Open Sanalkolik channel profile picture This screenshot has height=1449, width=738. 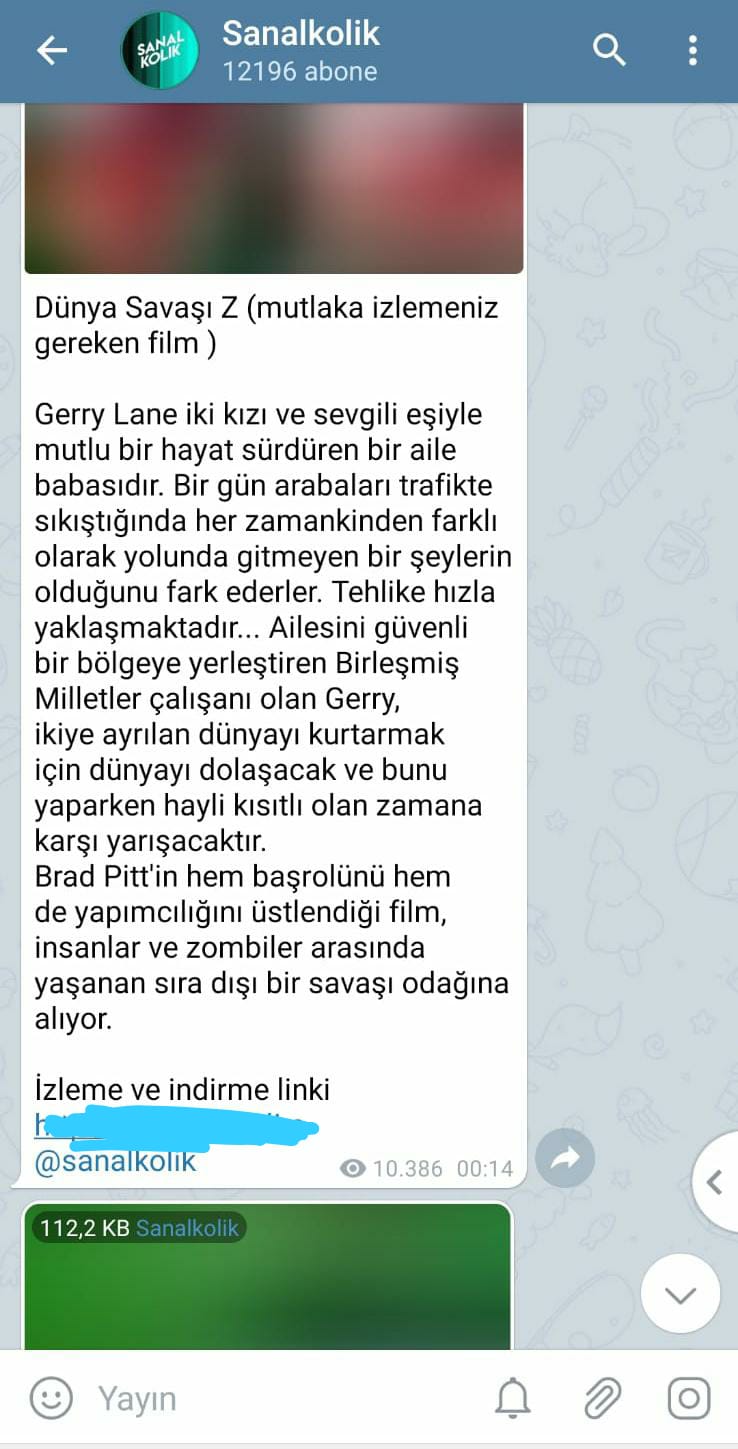click(x=159, y=51)
